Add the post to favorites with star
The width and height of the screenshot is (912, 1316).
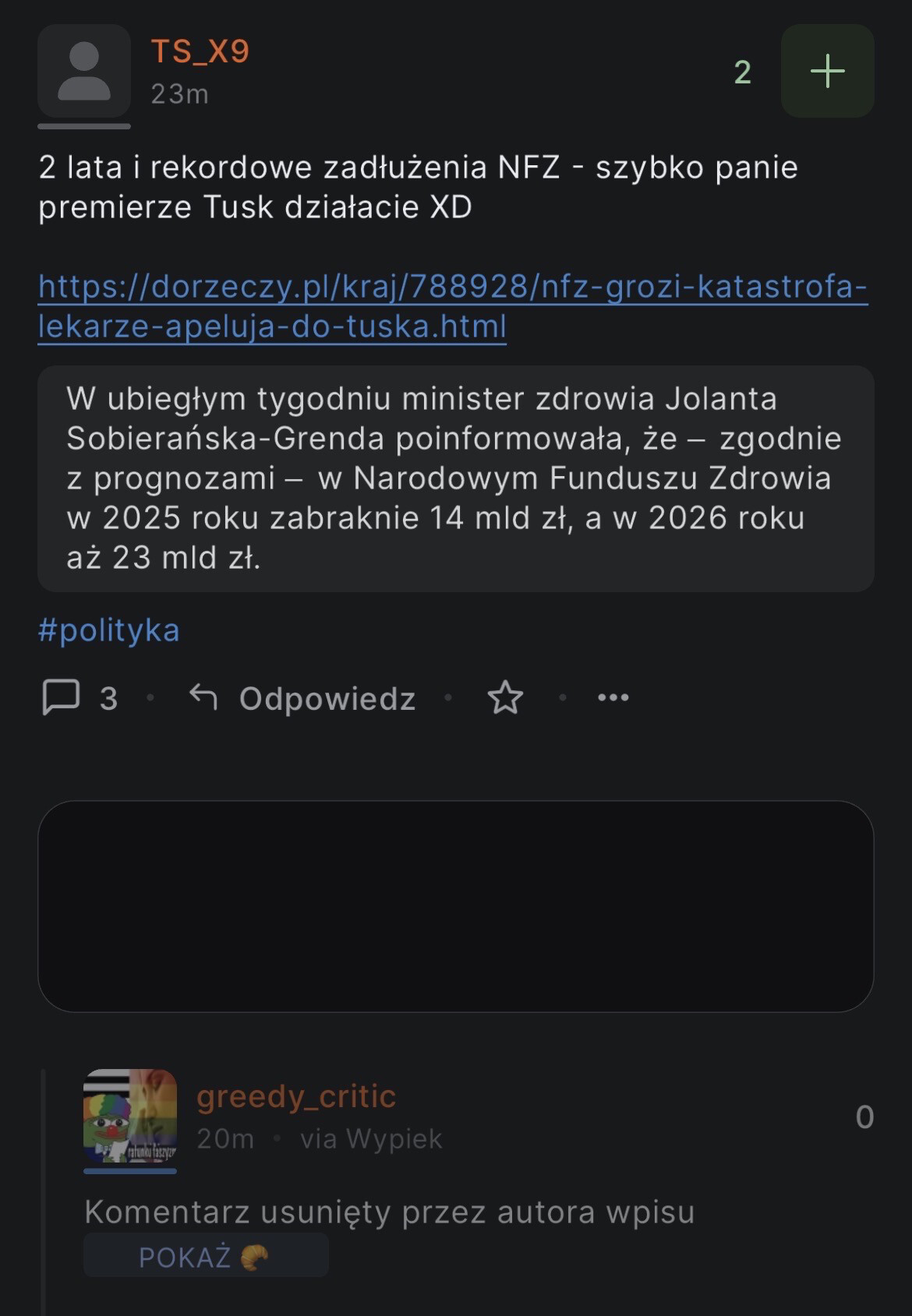pos(505,697)
